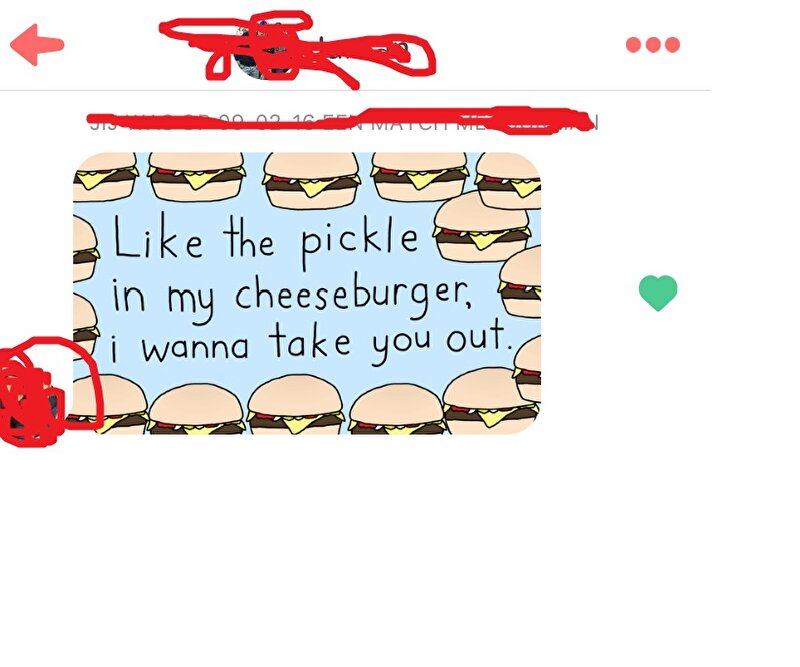Open the three-dot options menu
Image resolution: width=800 pixels, height=667 pixels.
652,44
